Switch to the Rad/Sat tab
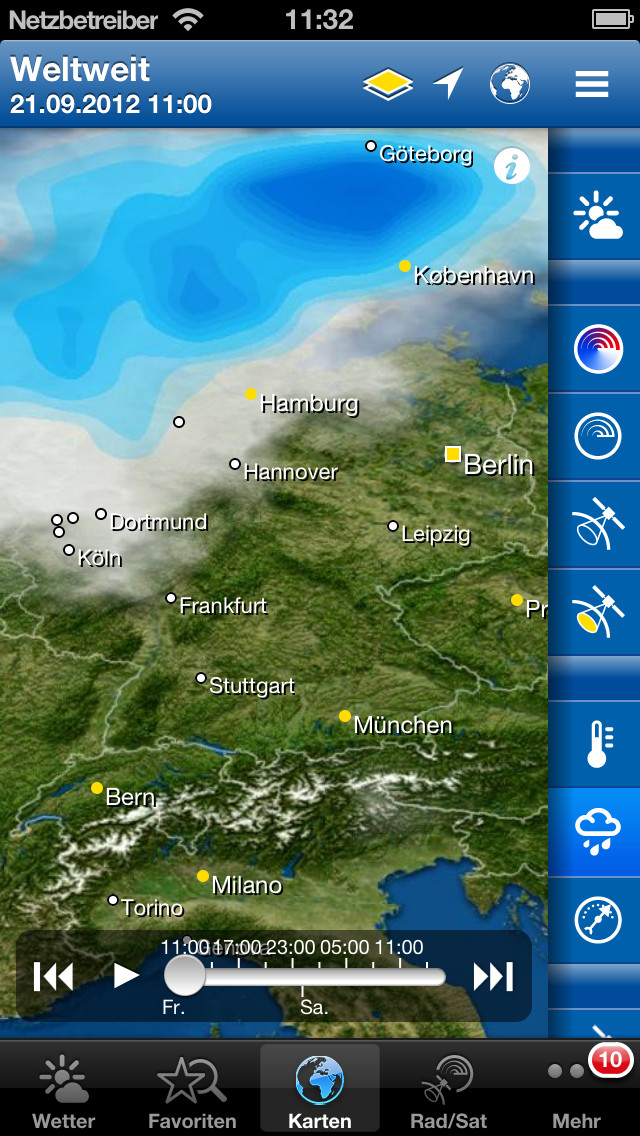The image size is (640, 1136). point(448,1091)
